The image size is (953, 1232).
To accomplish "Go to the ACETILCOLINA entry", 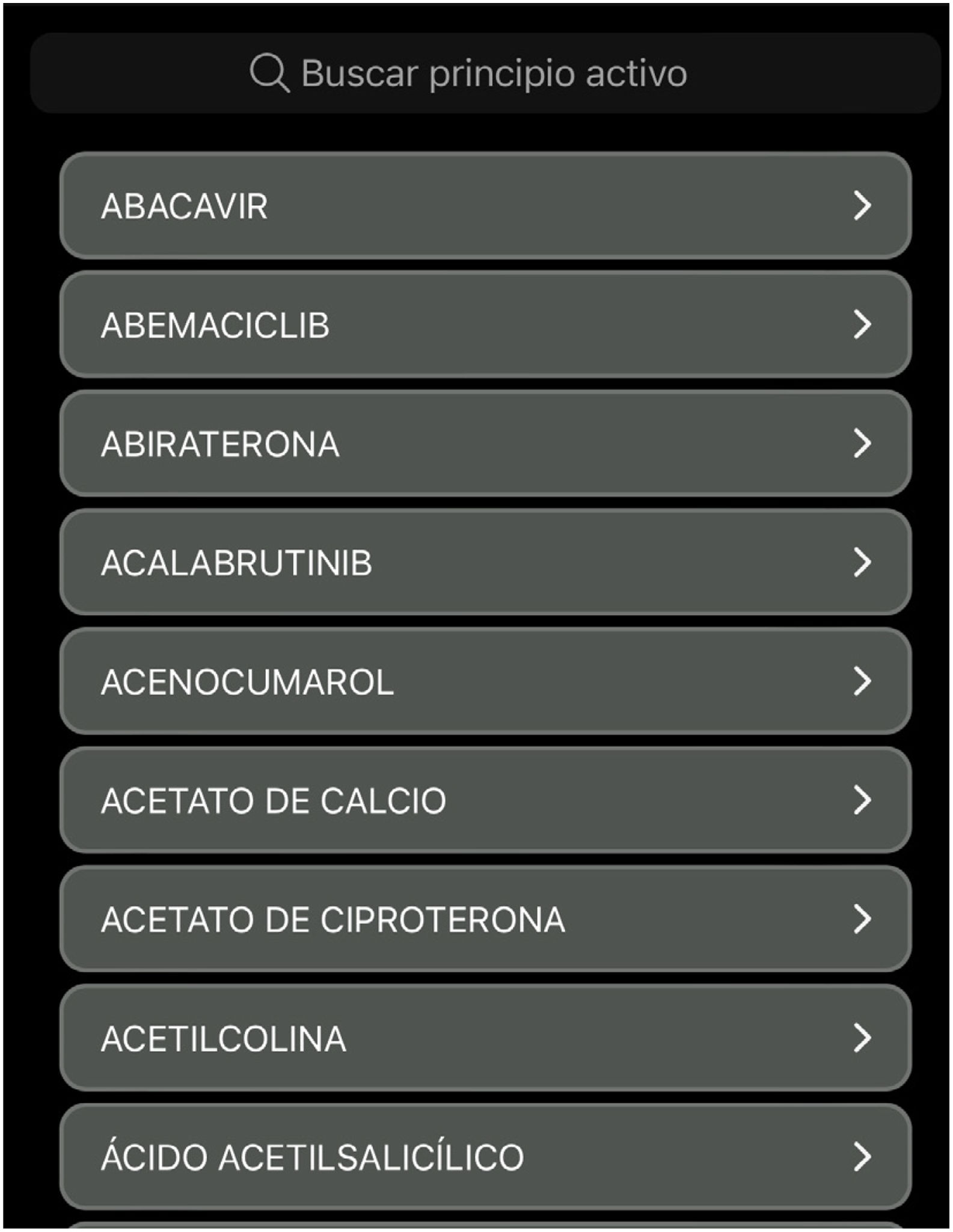I will point(485,1038).
